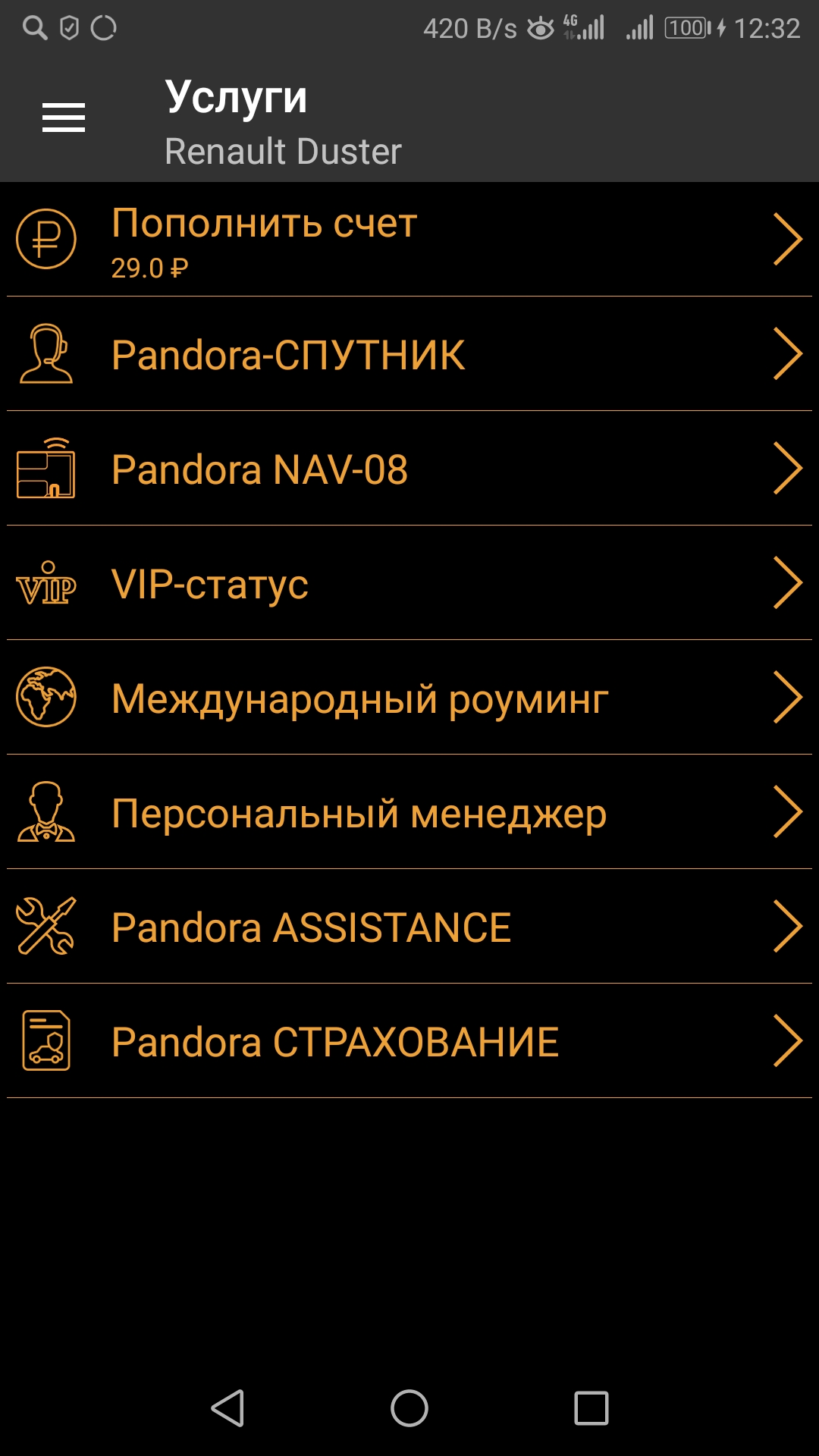Tap the system back button
This screenshot has height=1456, width=819.
coord(227,1408)
